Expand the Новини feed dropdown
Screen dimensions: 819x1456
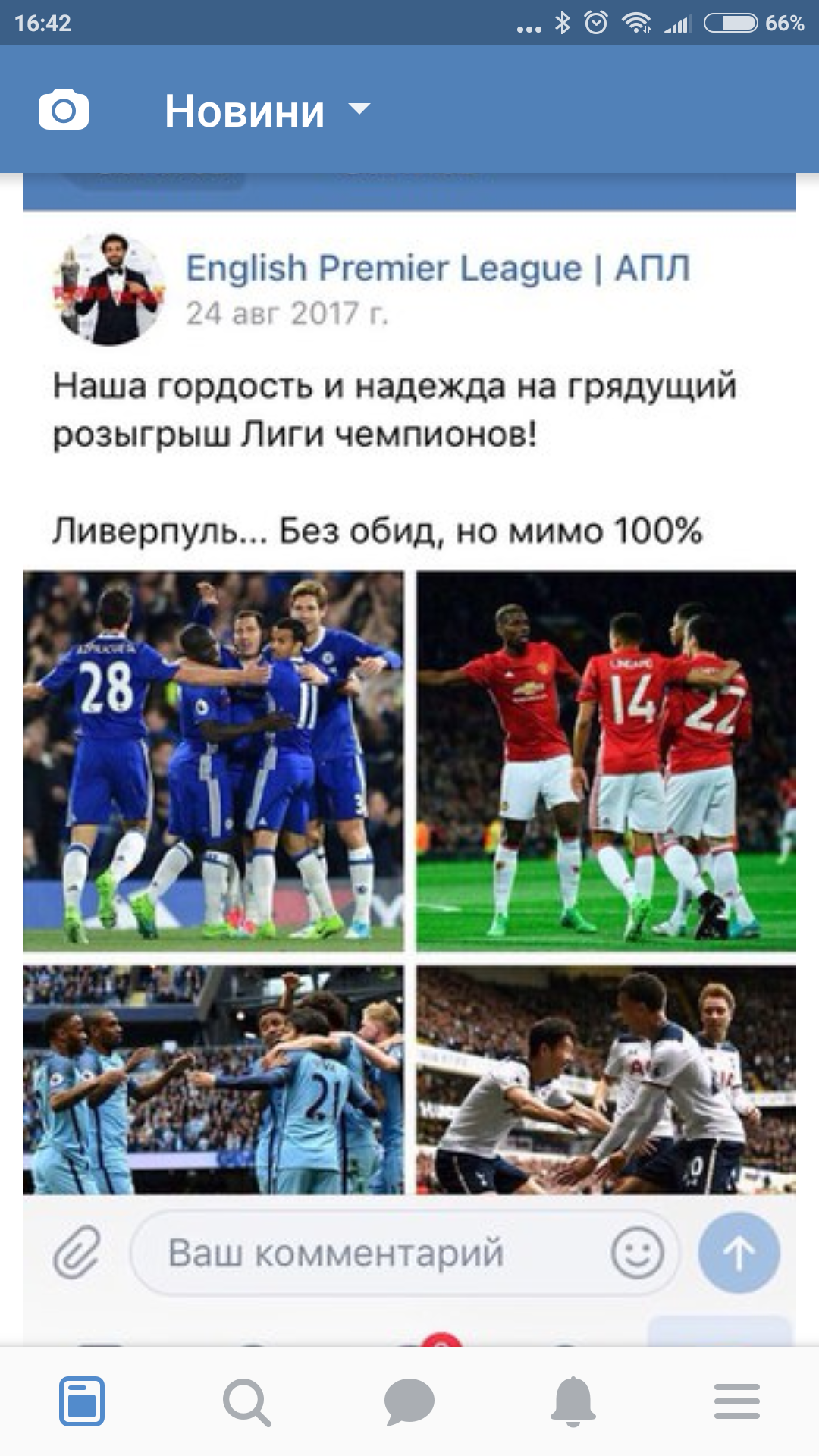click(x=268, y=111)
